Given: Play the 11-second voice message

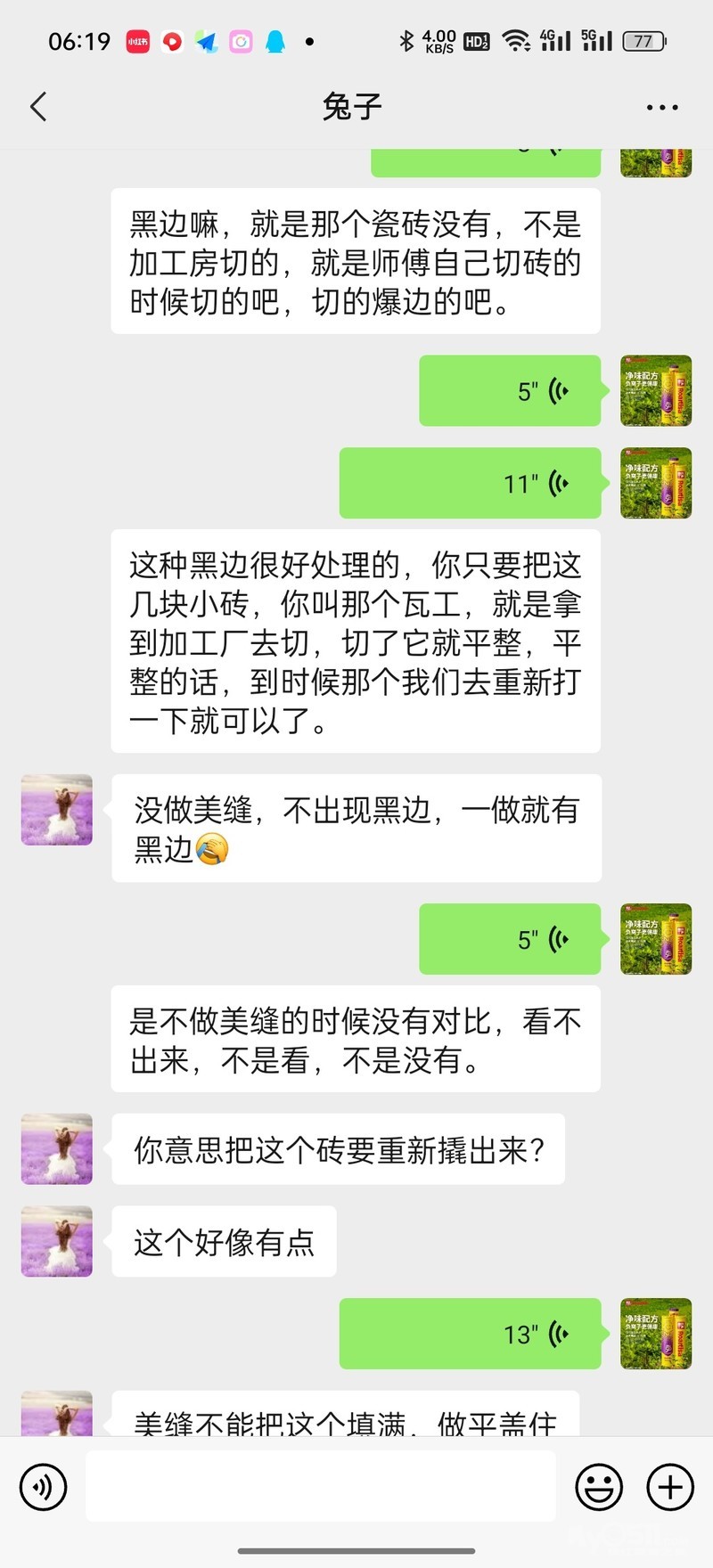Looking at the screenshot, I should pos(470,484).
